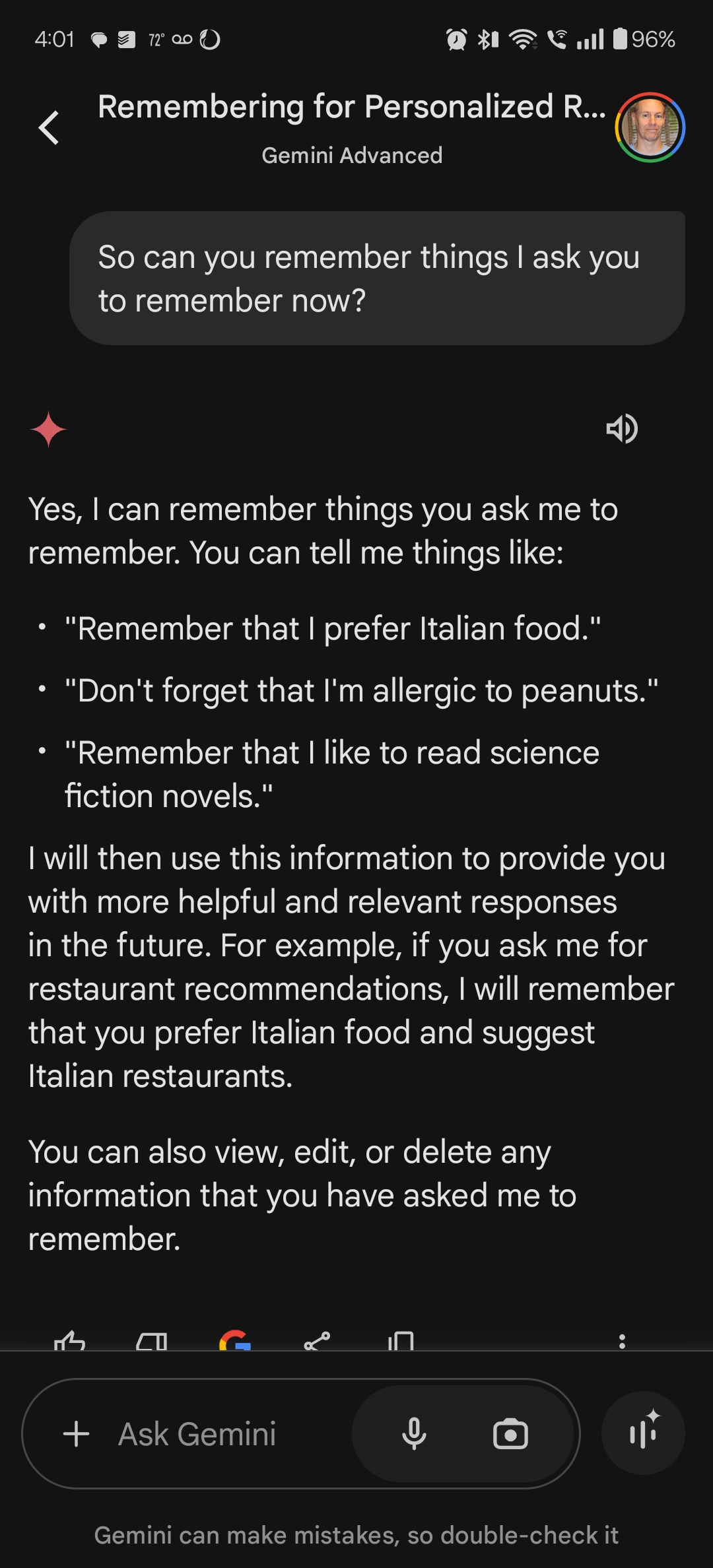The image size is (713, 1568).
Task: Select the user message bubble about remembering
Action: click(378, 278)
